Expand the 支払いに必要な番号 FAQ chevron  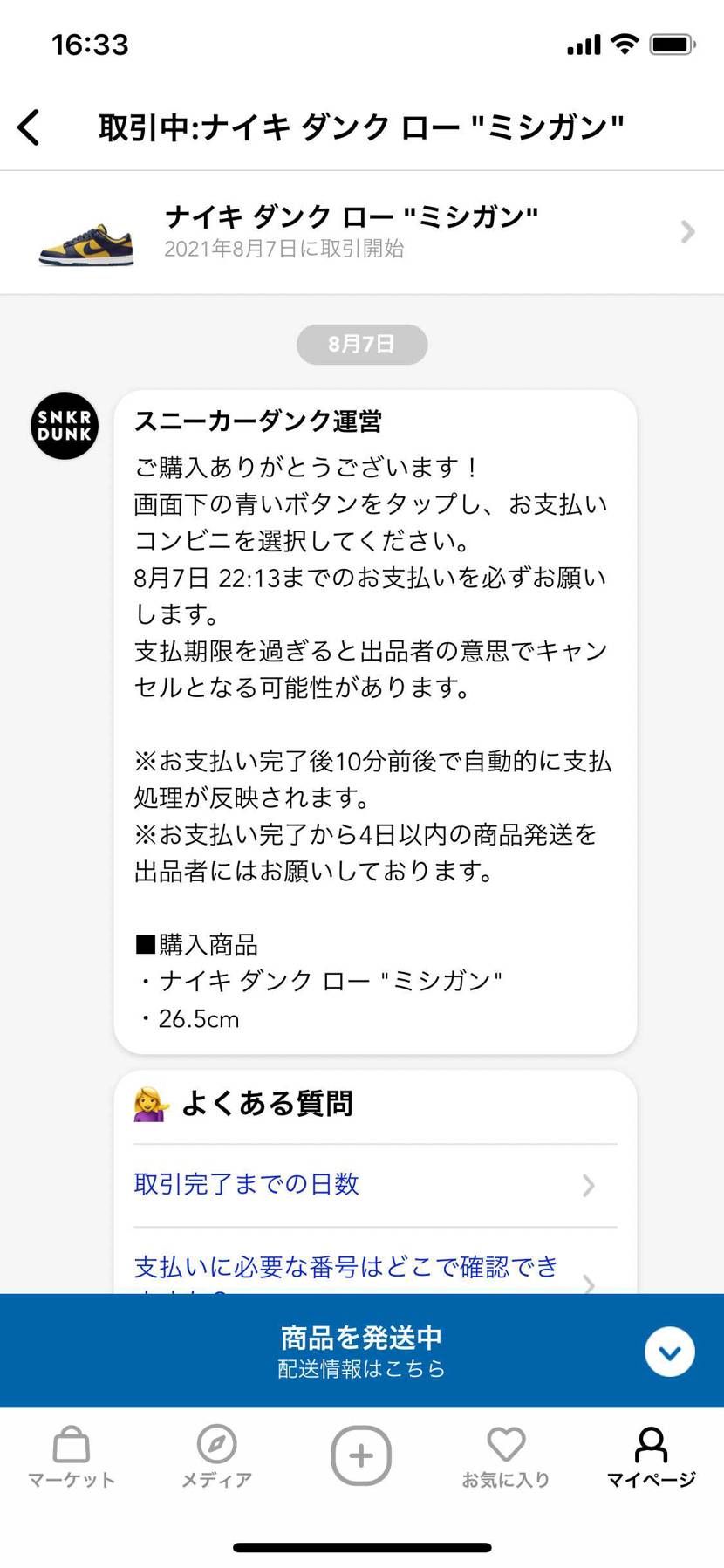[x=587, y=1284]
